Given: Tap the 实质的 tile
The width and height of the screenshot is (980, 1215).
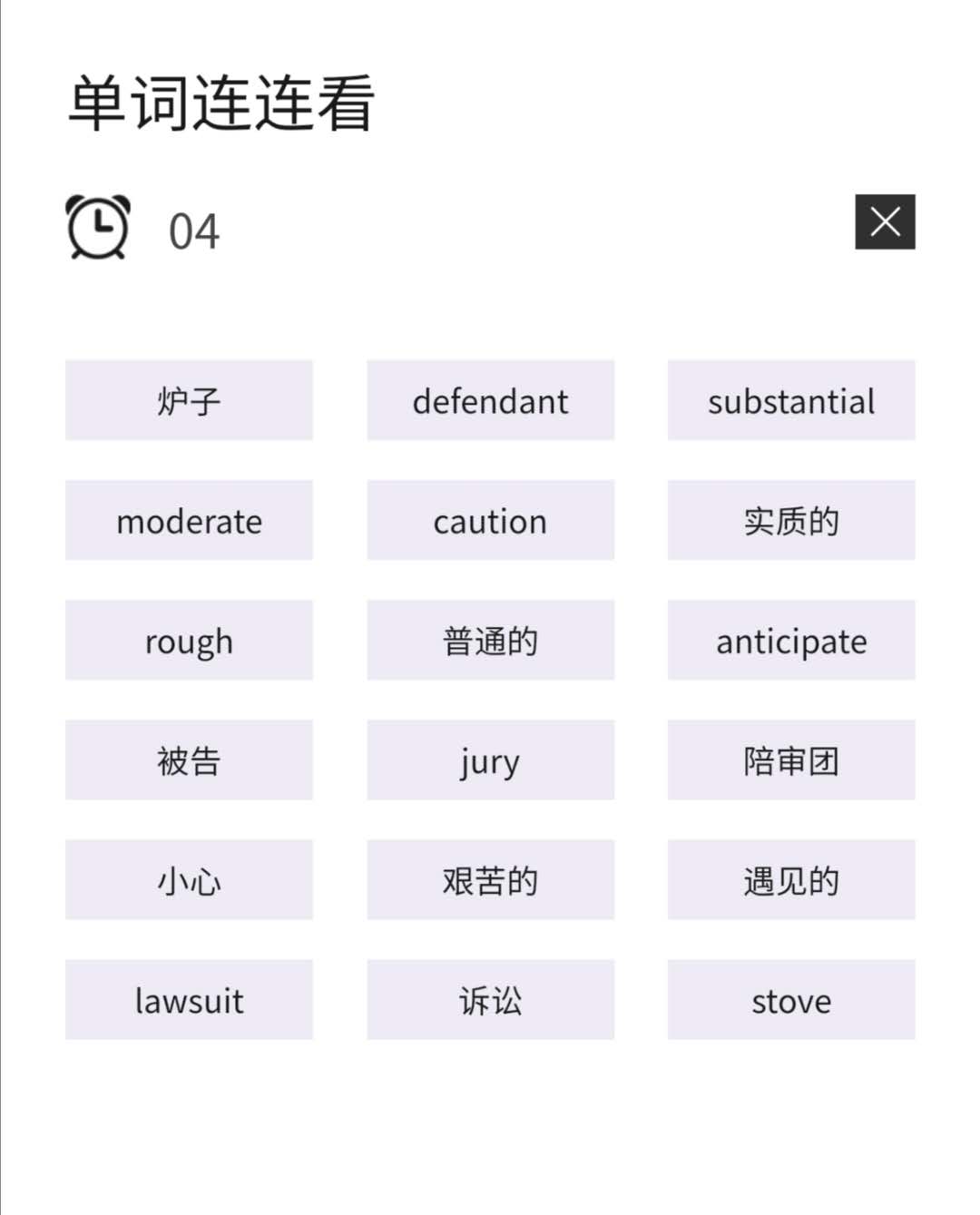Looking at the screenshot, I should (791, 520).
